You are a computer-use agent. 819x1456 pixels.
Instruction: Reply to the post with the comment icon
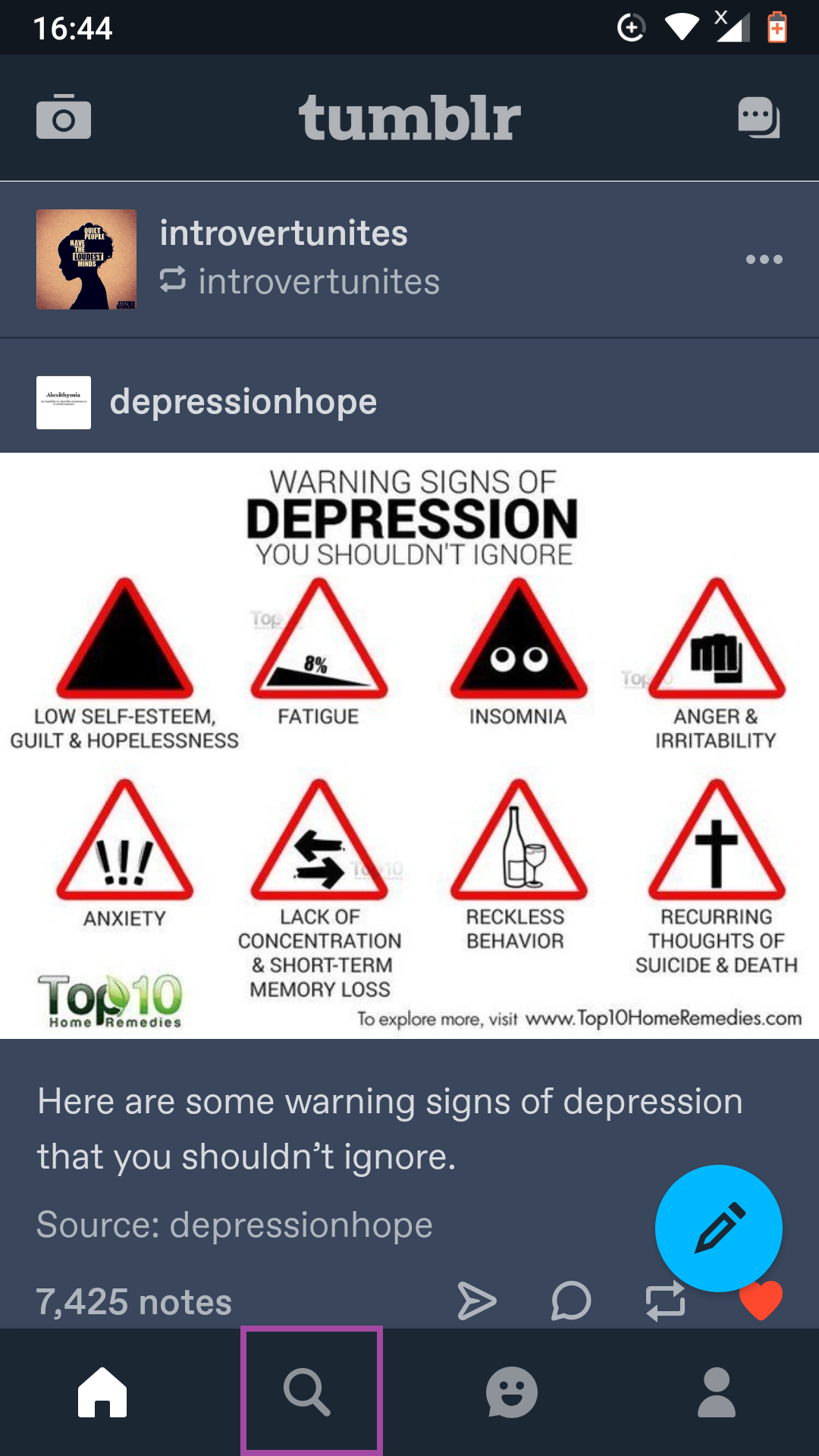[x=571, y=1301]
